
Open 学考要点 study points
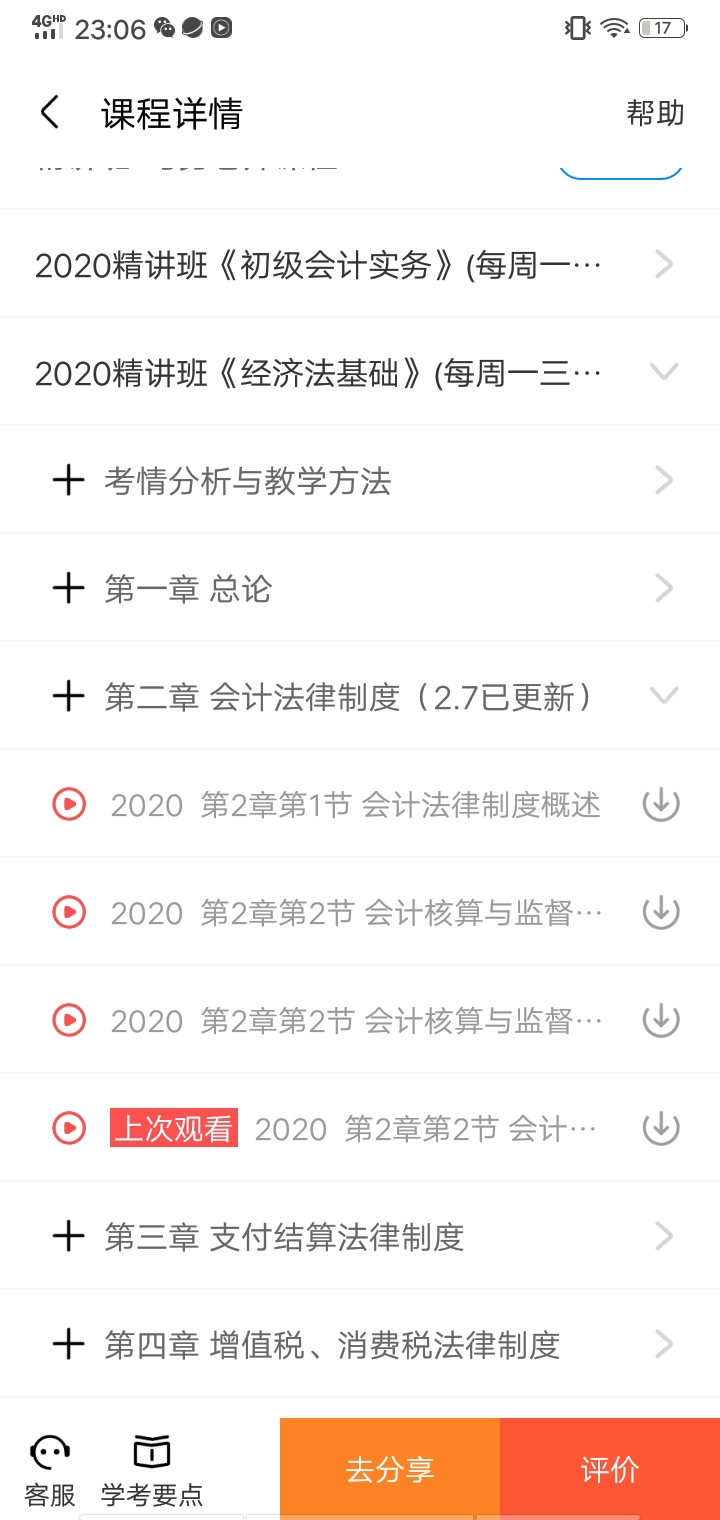coord(152,1470)
